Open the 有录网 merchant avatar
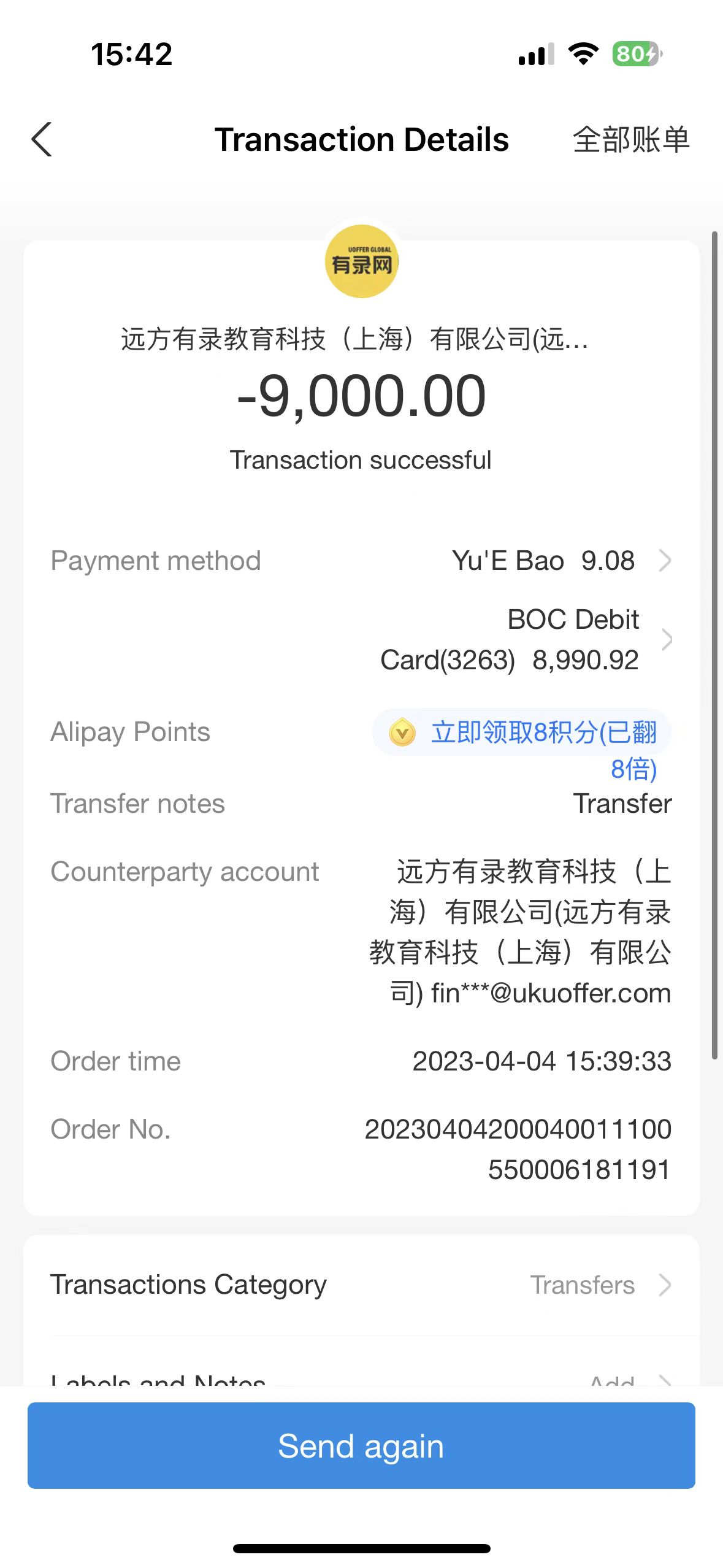 (361, 262)
